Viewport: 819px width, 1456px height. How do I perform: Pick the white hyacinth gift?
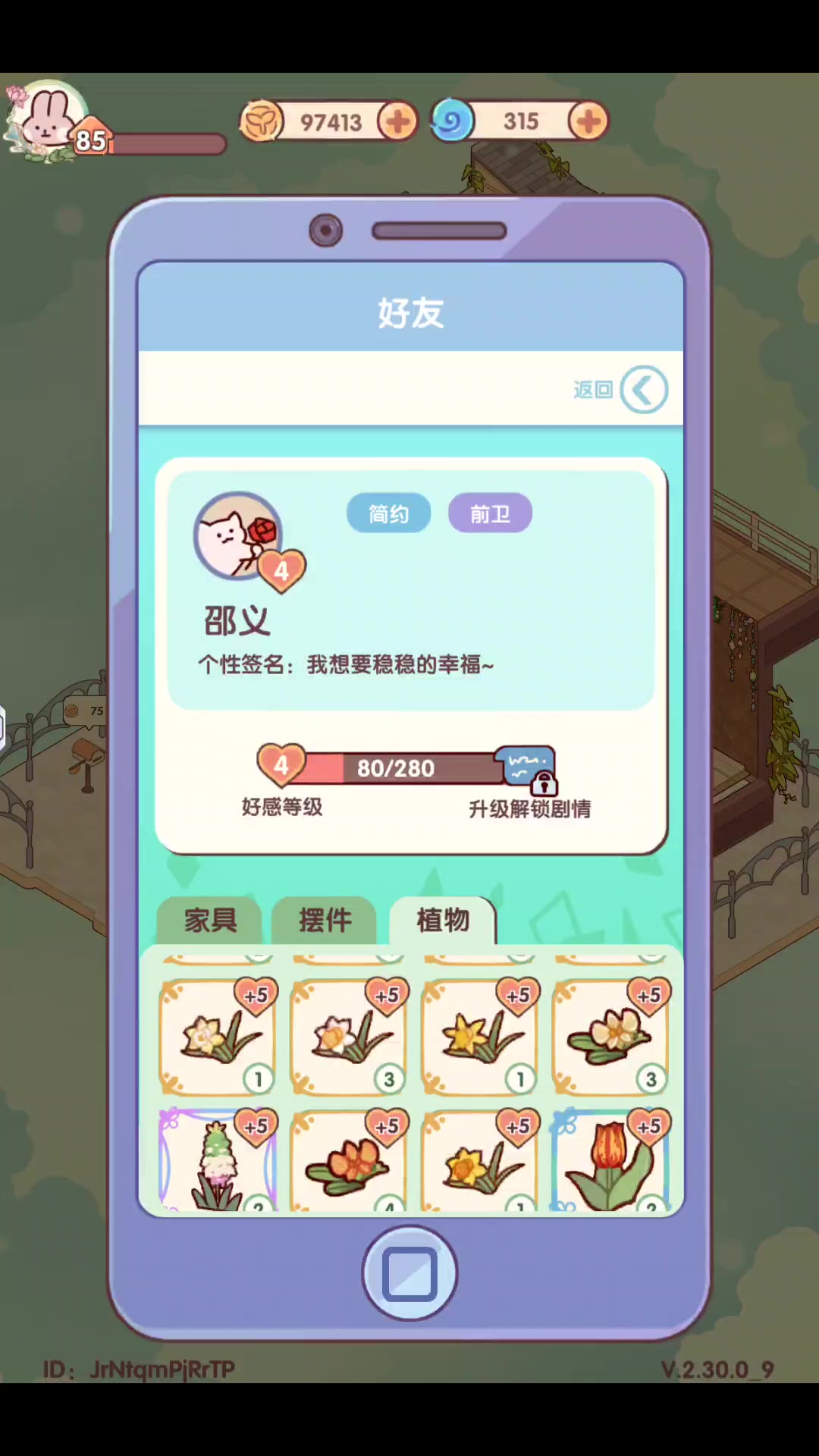[218, 1162]
